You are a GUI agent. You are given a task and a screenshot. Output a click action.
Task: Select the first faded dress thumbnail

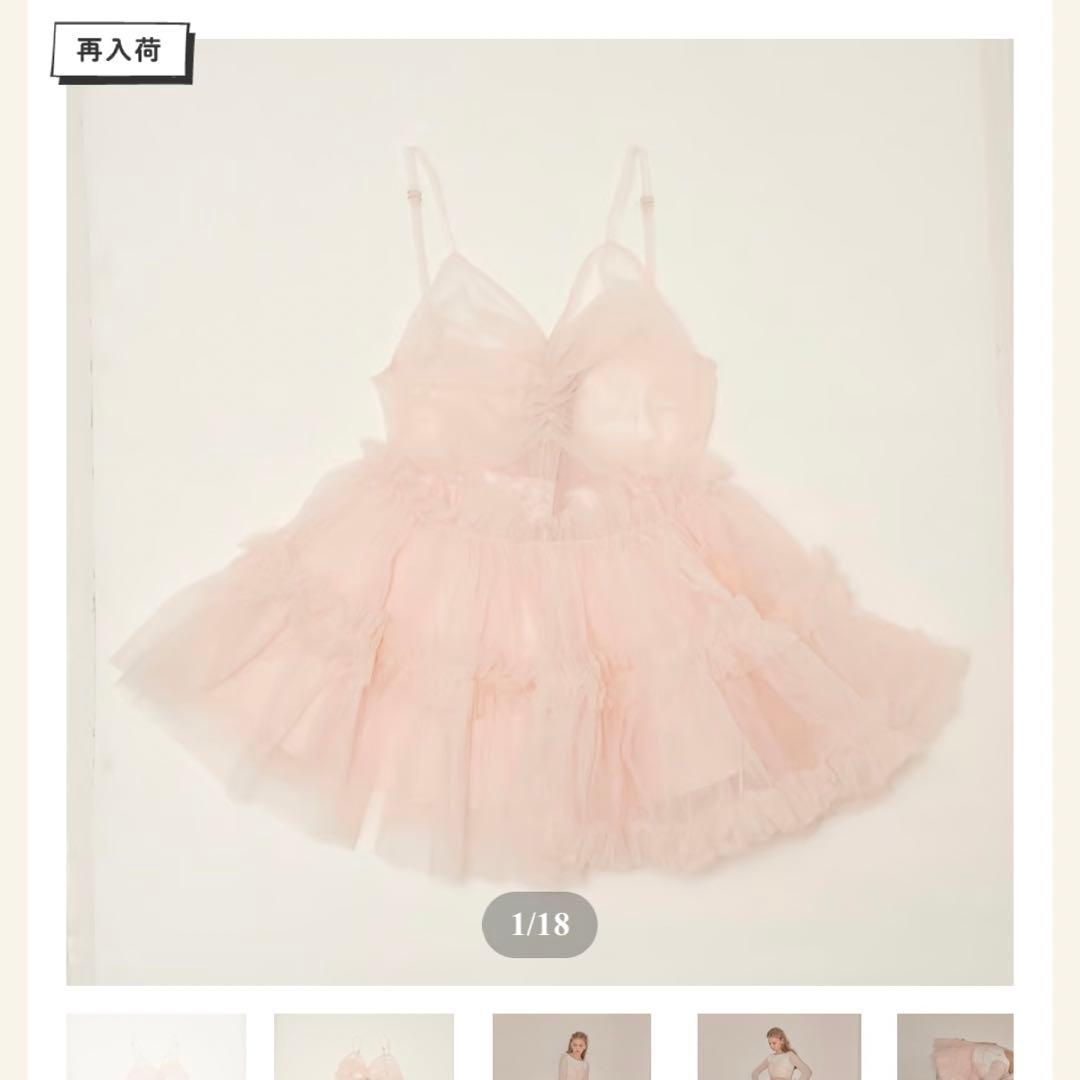pos(156,1047)
